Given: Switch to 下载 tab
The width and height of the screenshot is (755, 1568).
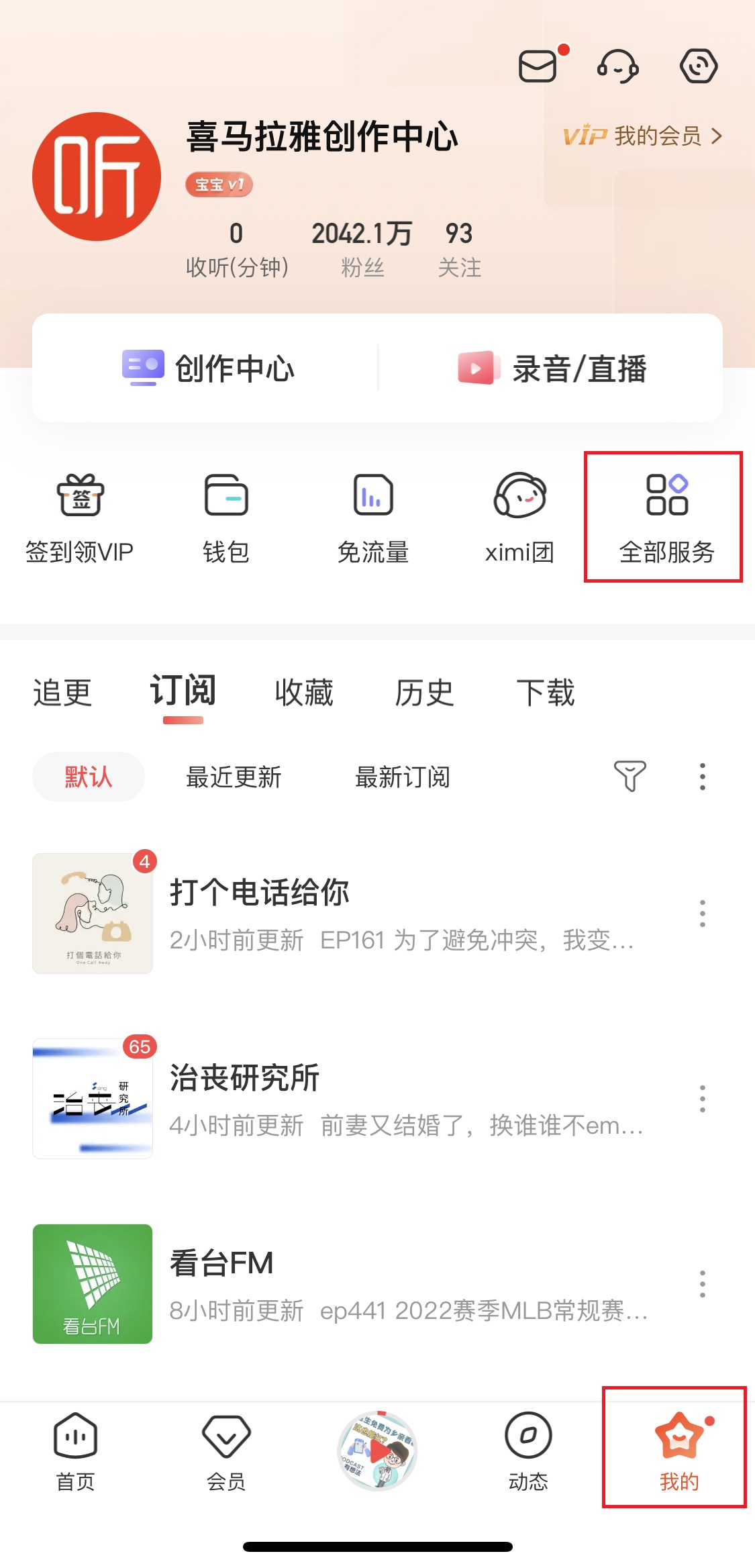Looking at the screenshot, I should [545, 693].
